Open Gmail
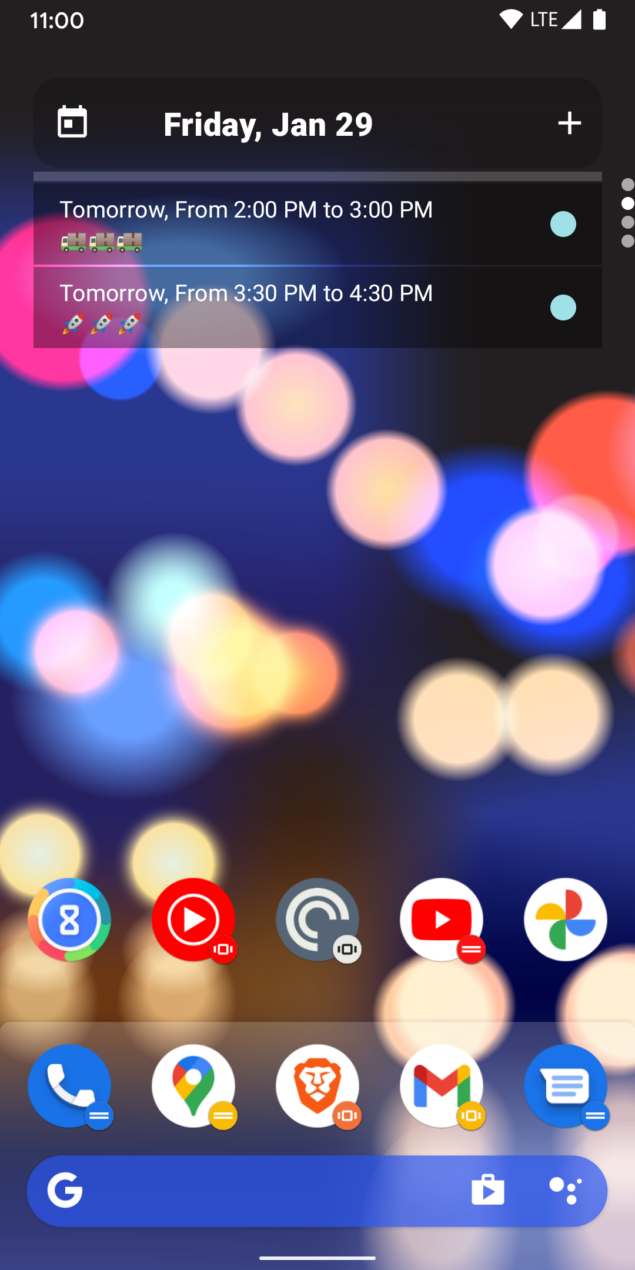Screen dimensions: 635x1270 pyautogui.click(x=441, y=1086)
